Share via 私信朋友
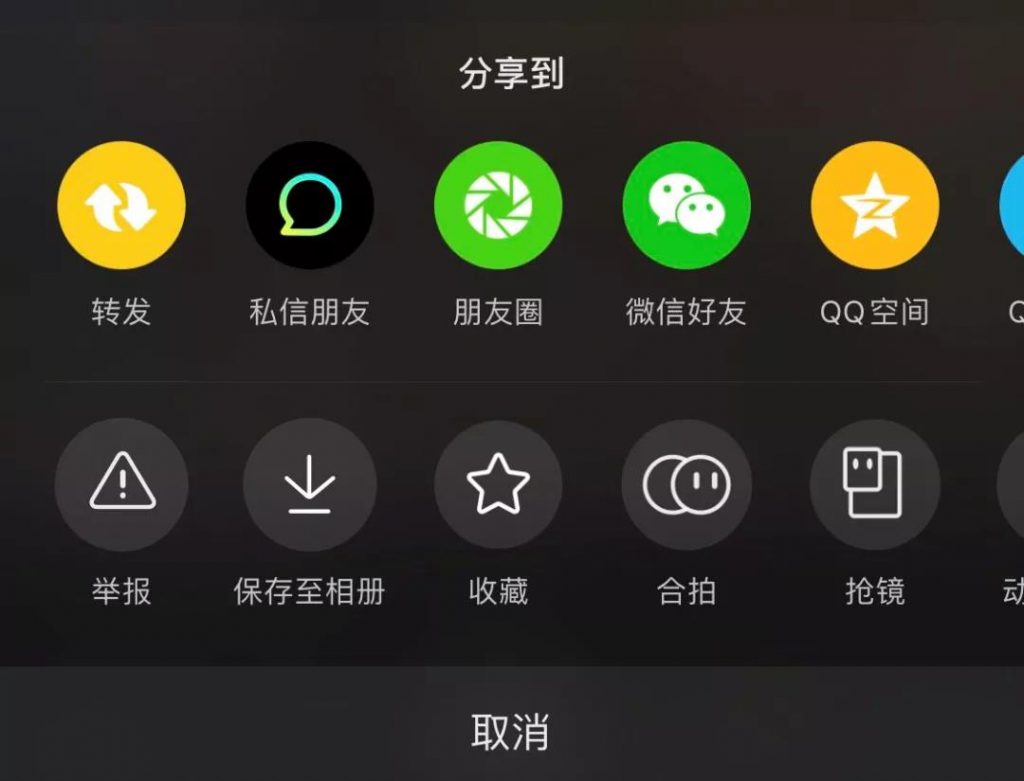This screenshot has height=781, width=1024. 309,206
